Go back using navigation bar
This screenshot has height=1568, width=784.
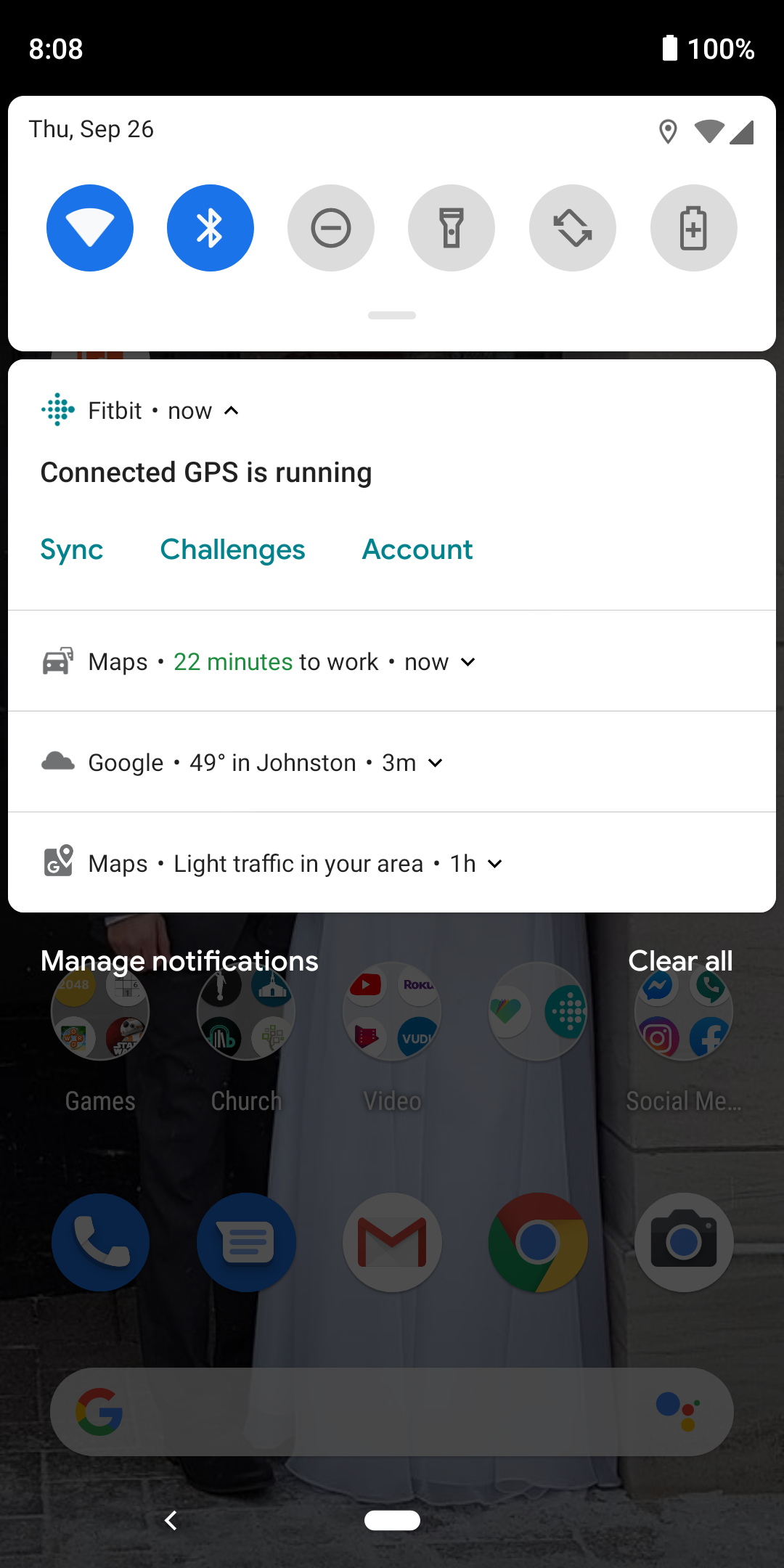[x=171, y=1520]
